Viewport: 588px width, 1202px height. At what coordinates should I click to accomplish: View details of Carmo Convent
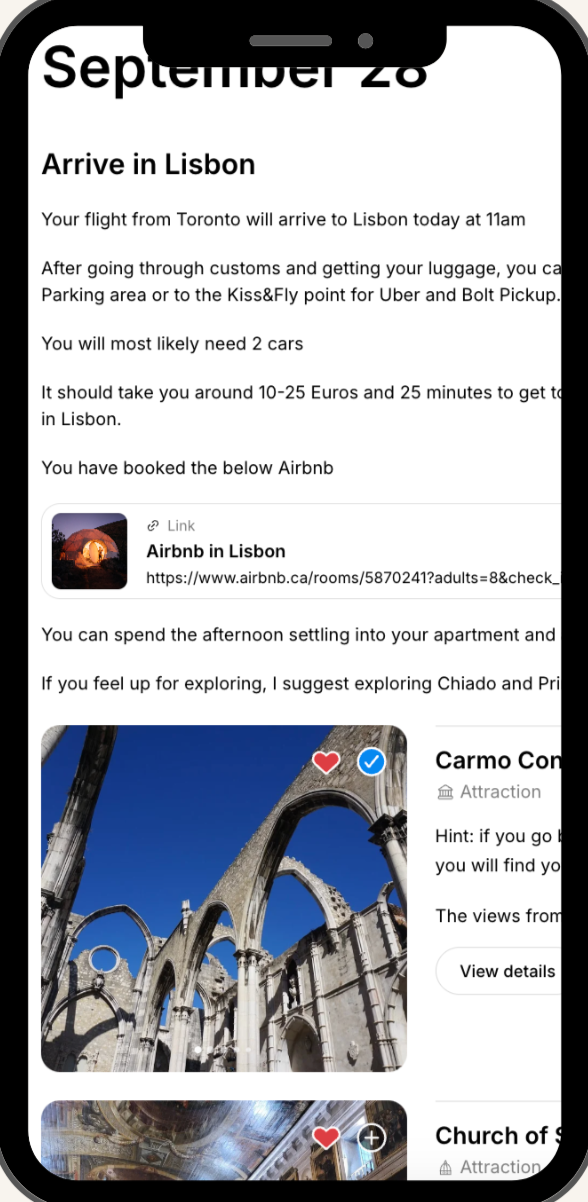[x=499, y=971]
